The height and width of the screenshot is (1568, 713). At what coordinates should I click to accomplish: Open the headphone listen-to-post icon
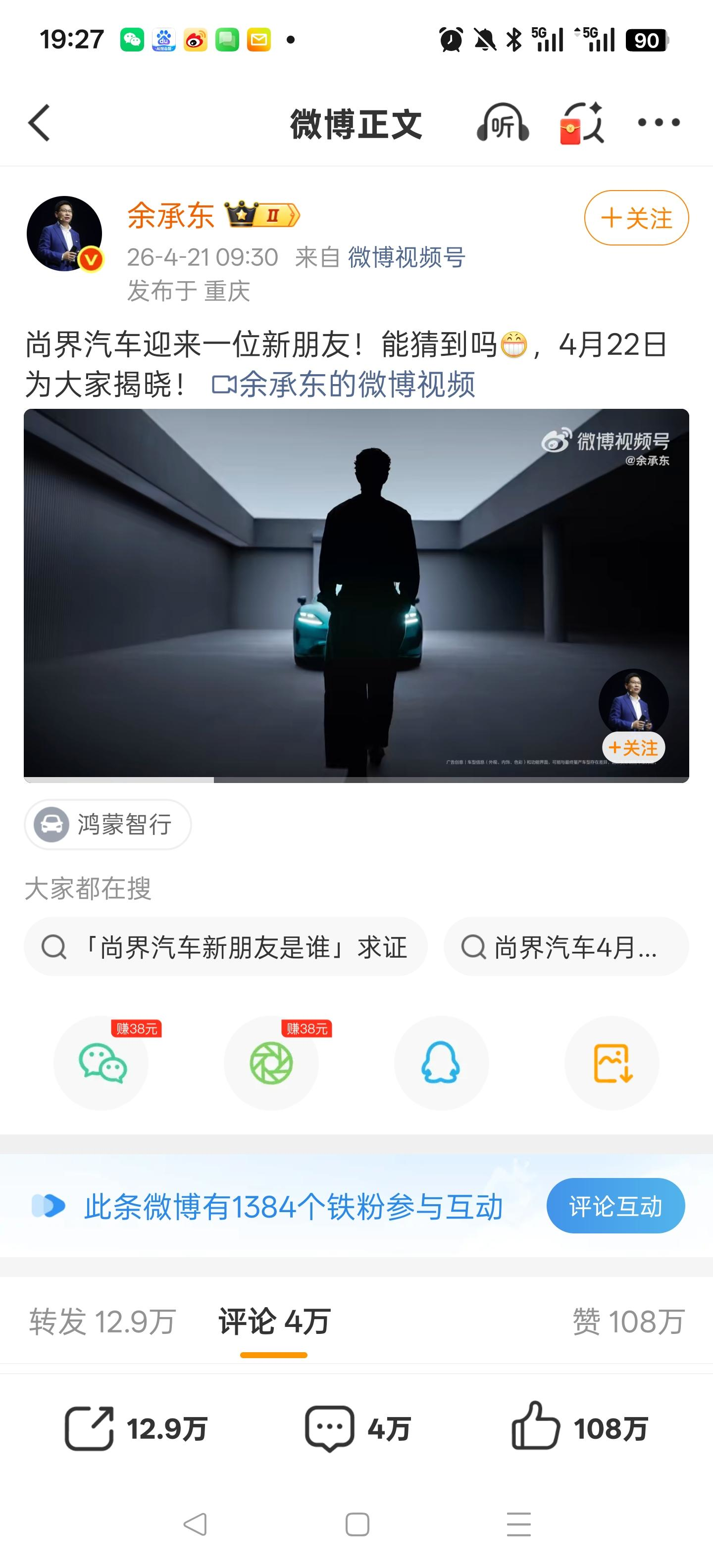[503, 124]
